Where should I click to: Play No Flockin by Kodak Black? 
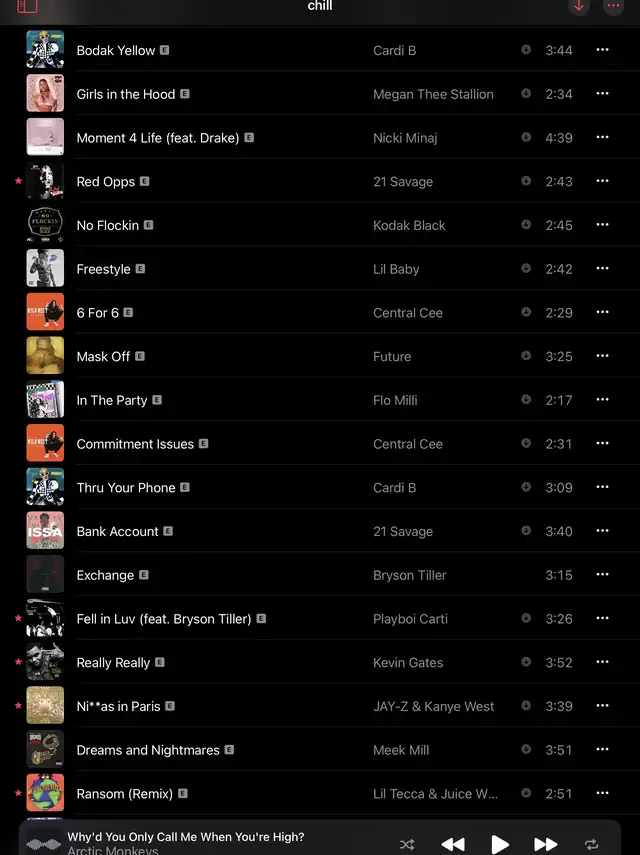coord(108,225)
